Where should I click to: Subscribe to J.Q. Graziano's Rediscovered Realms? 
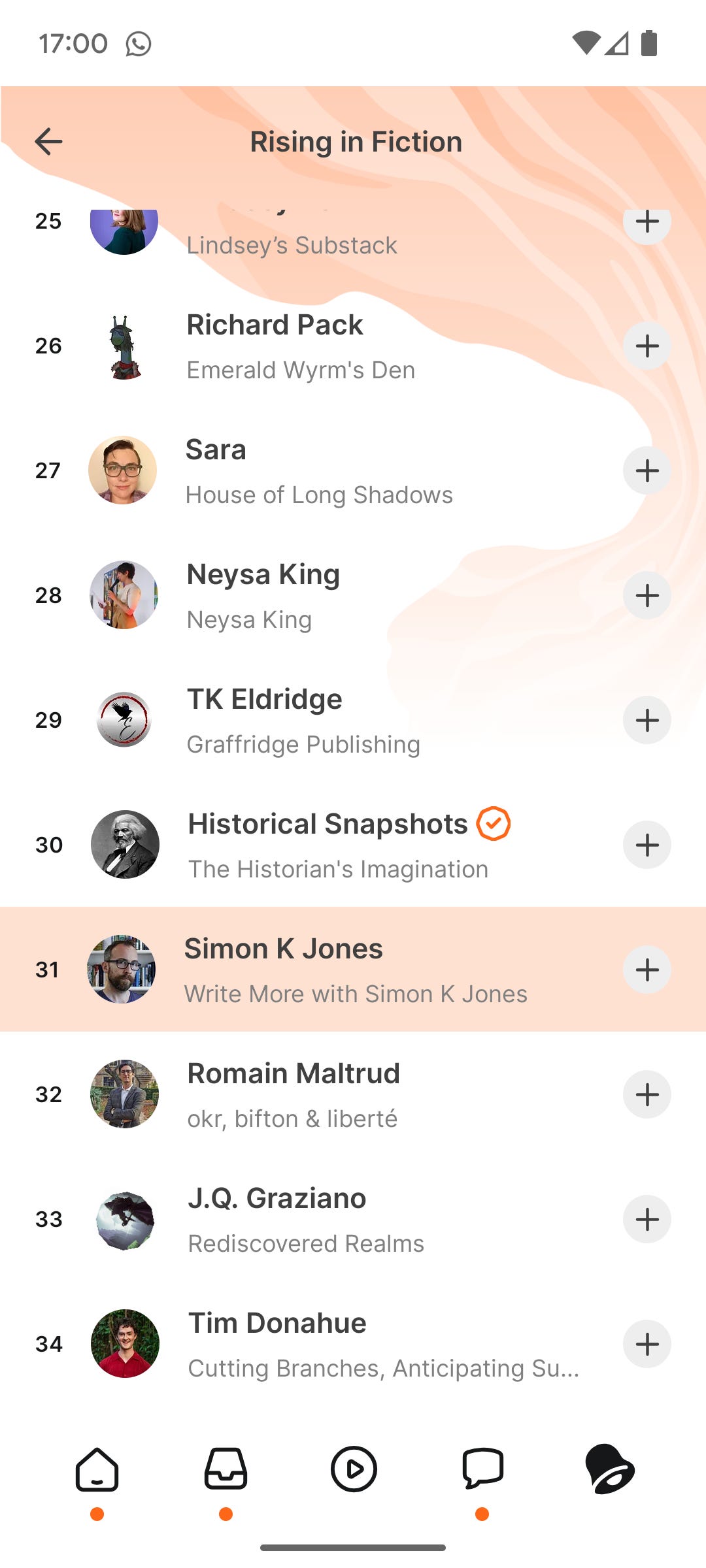click(x=647, y=1220)
